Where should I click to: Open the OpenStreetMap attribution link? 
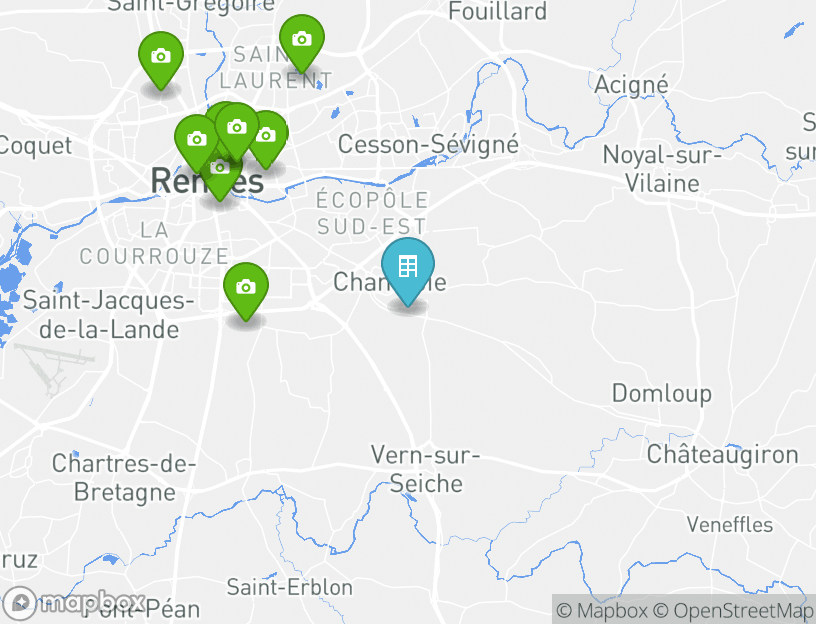tap(733, 610)
